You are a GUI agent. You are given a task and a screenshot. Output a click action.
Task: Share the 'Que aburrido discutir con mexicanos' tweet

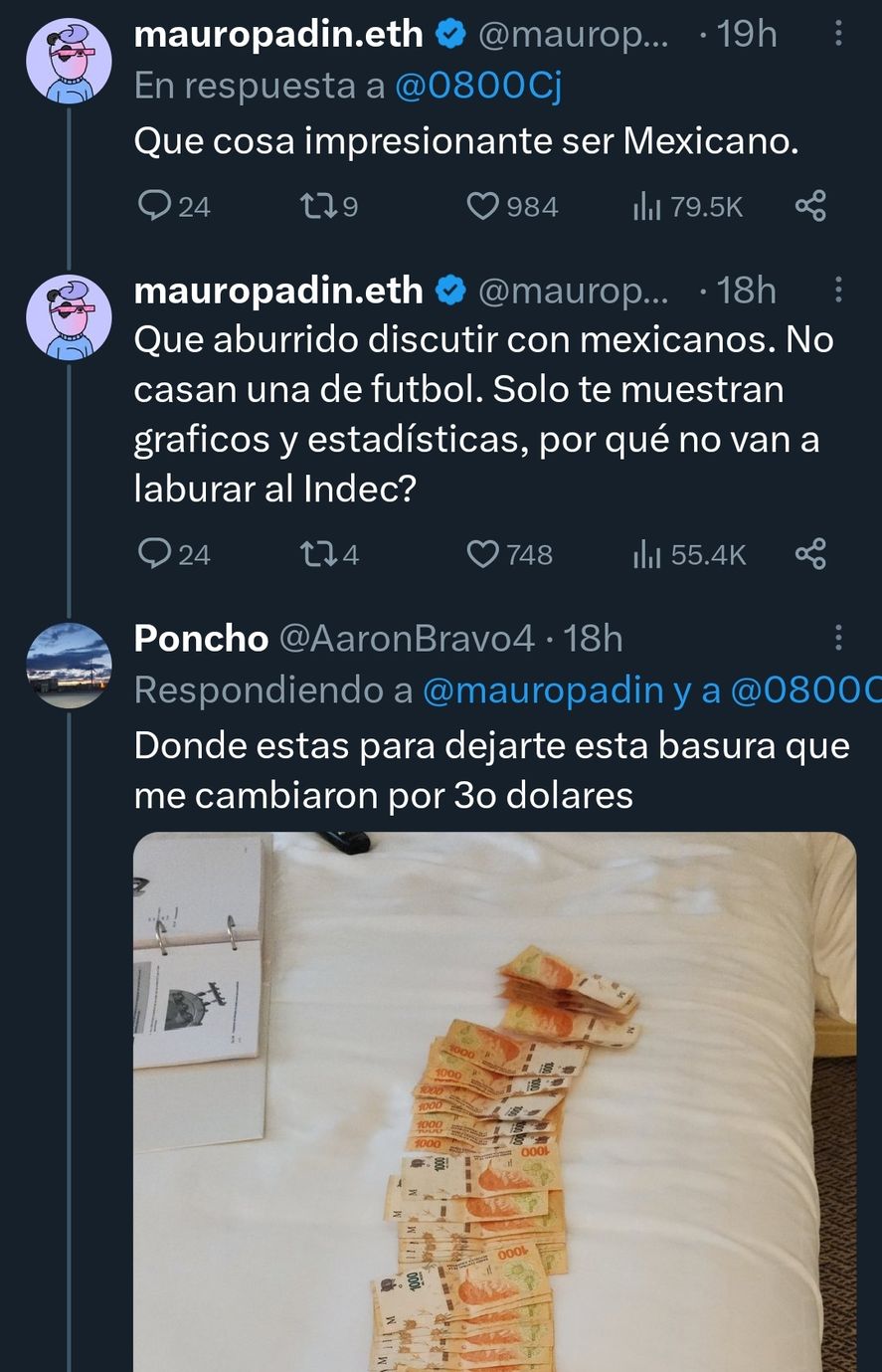point(810,554)
